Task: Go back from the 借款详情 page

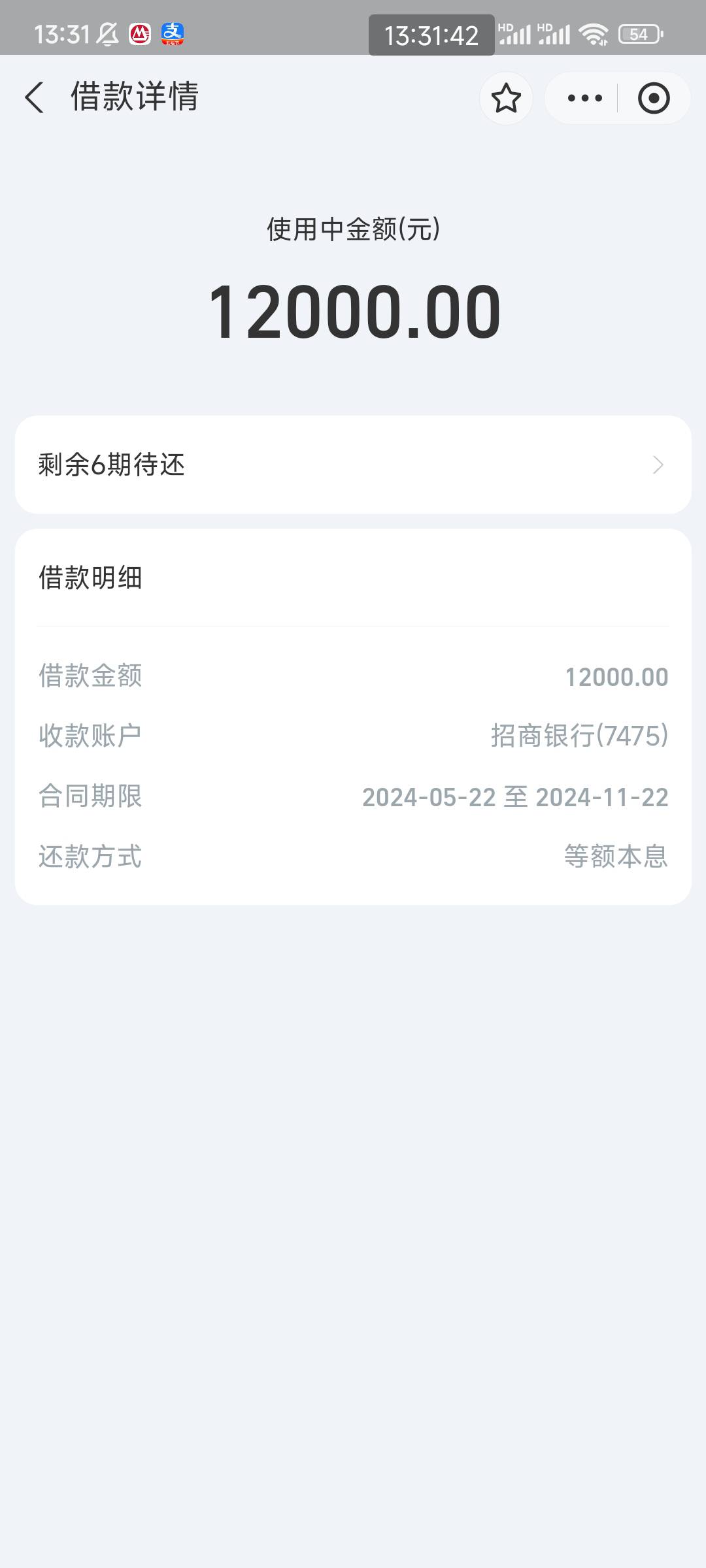Action: [34, 98]
